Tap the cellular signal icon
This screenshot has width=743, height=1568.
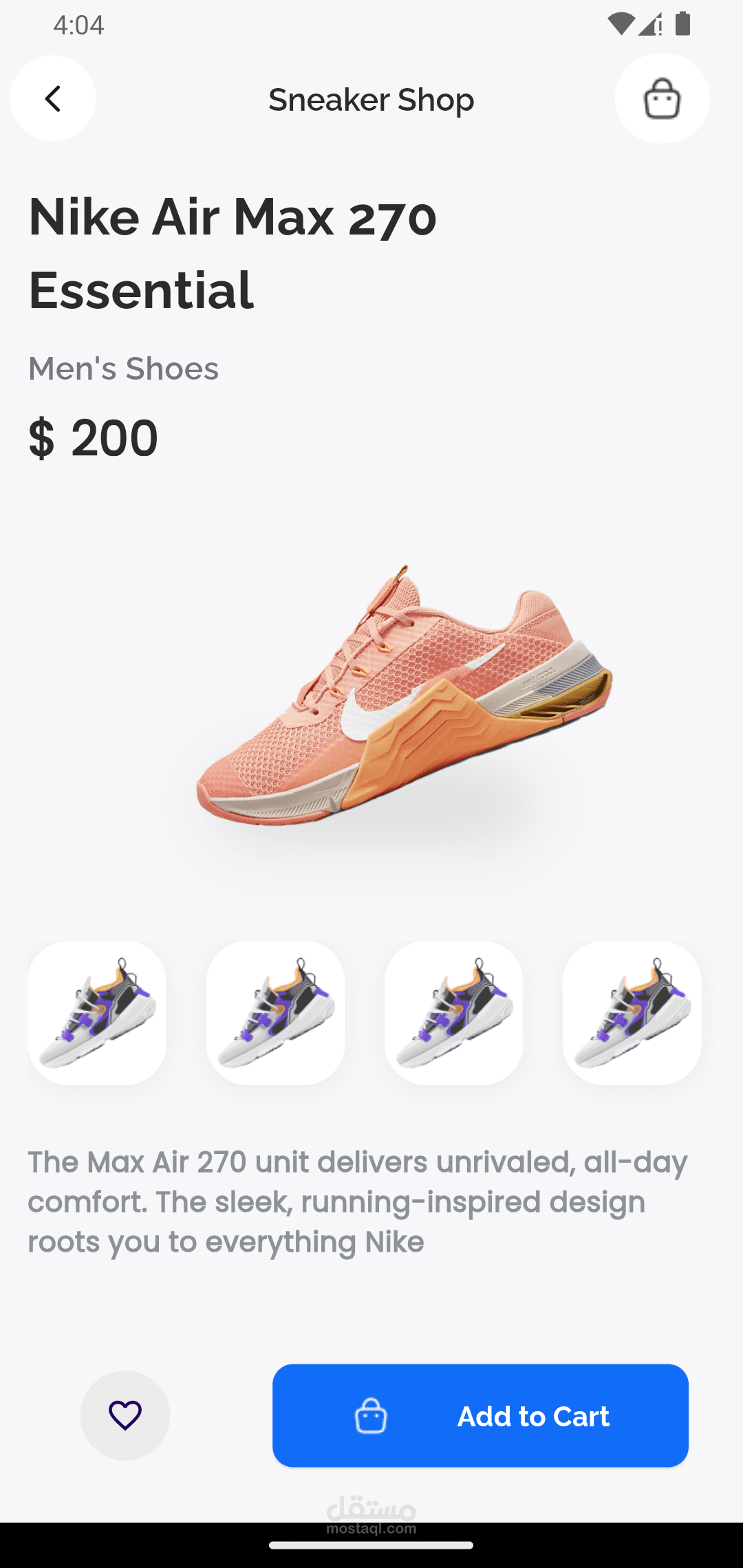(x=652, y=25)
